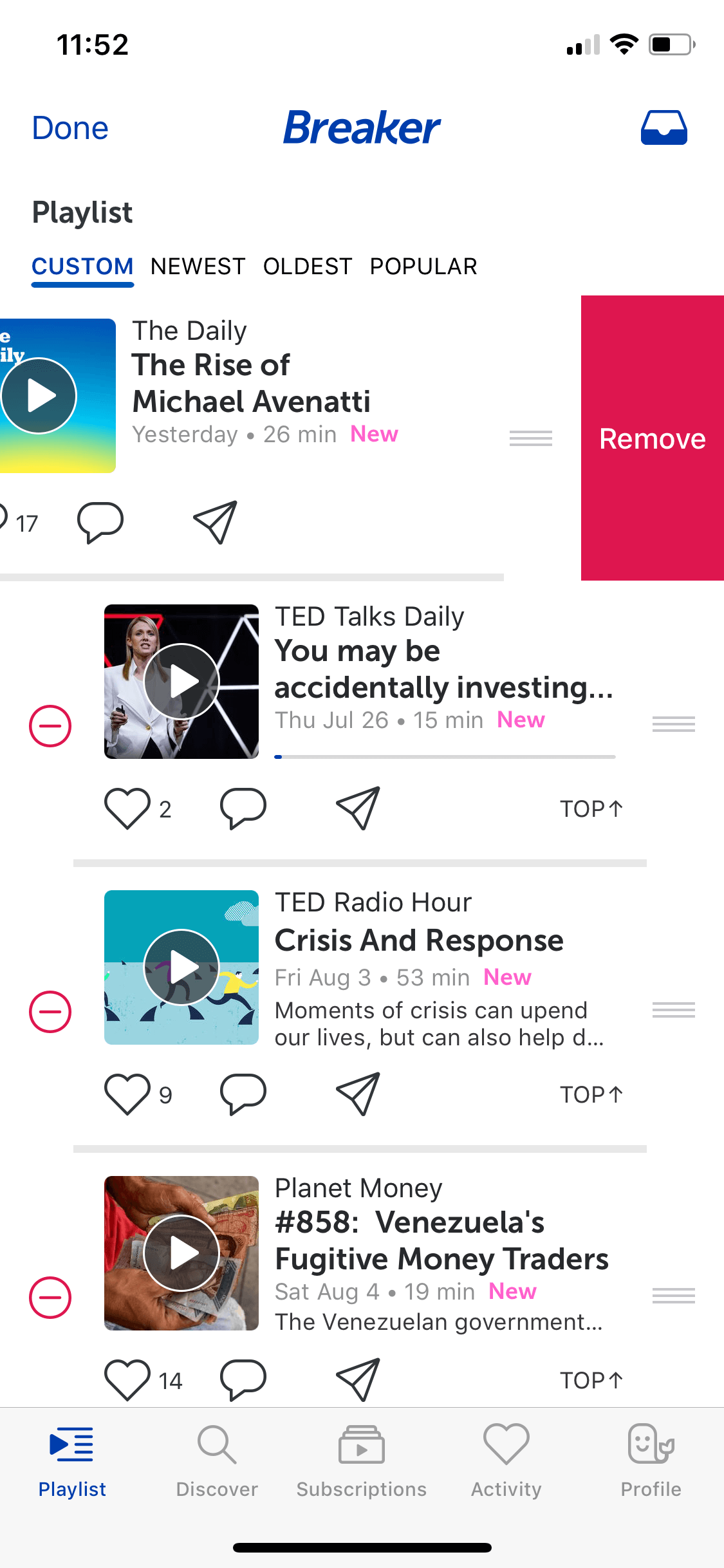Image resolution: width=724 pixels, height=1568 pixels.
Task: Sort playlist by Oldest
Action: (308, 266)
